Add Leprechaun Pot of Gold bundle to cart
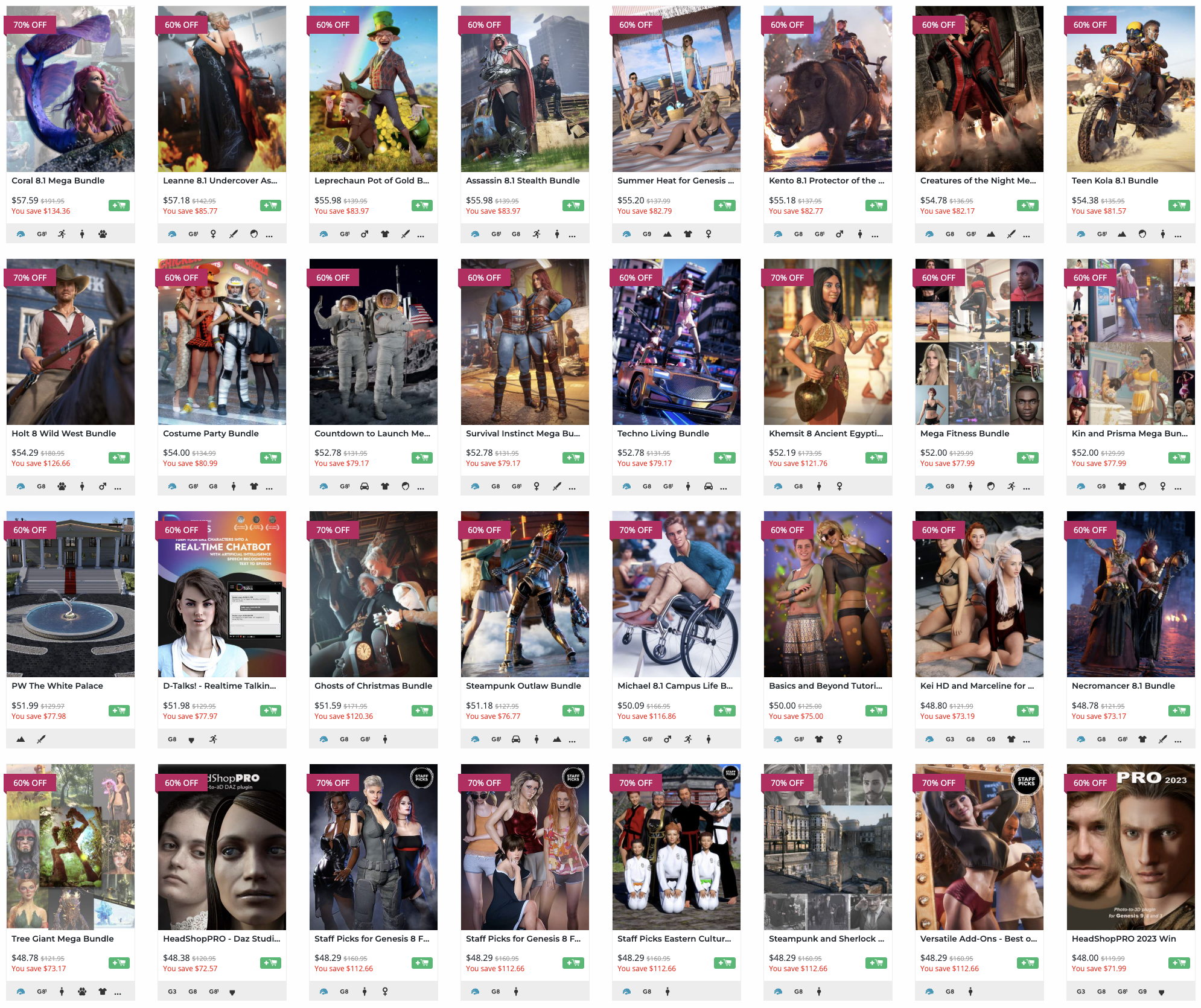The image size is (1201, 1008). (x=422, y=206)
